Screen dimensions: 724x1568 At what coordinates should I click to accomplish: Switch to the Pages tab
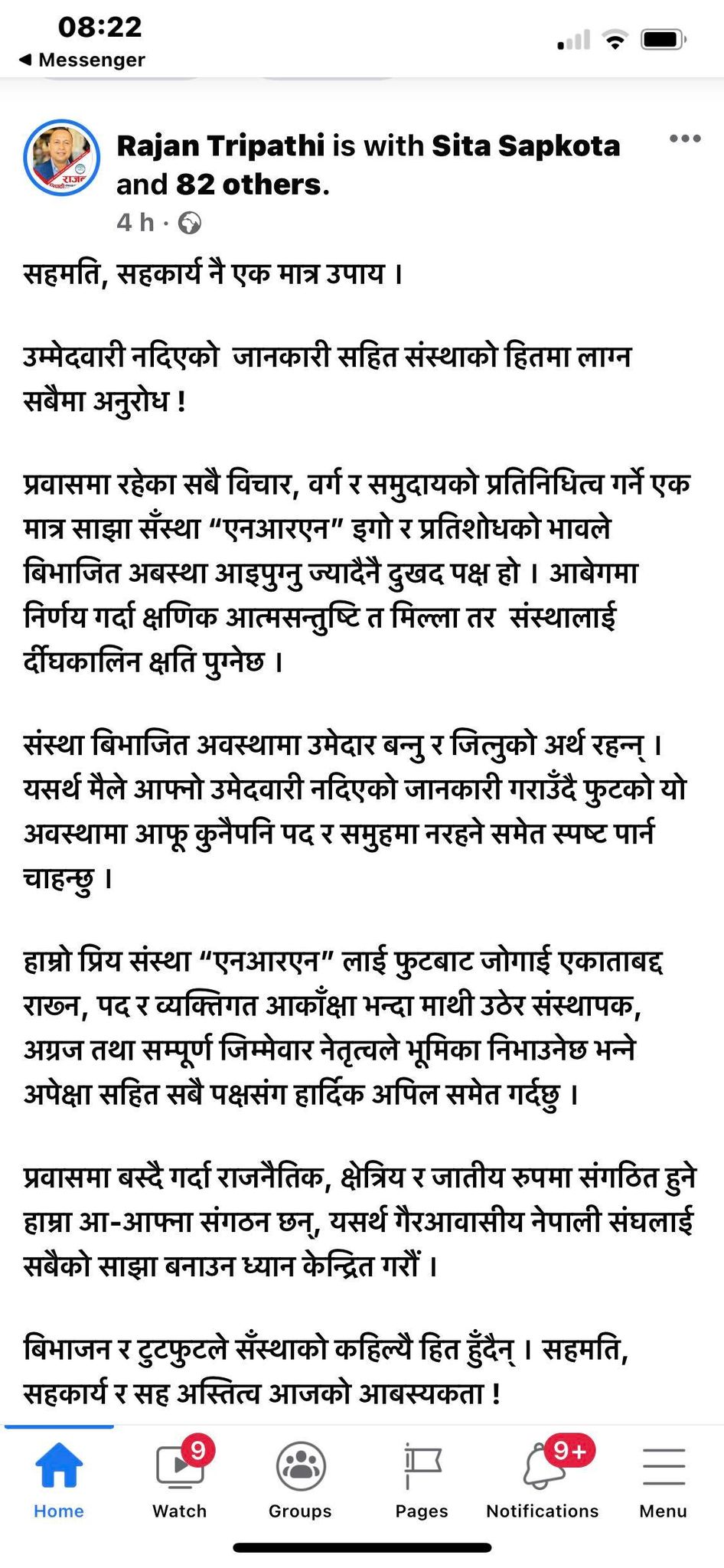pyautogui.click(x=422, y=1478)
